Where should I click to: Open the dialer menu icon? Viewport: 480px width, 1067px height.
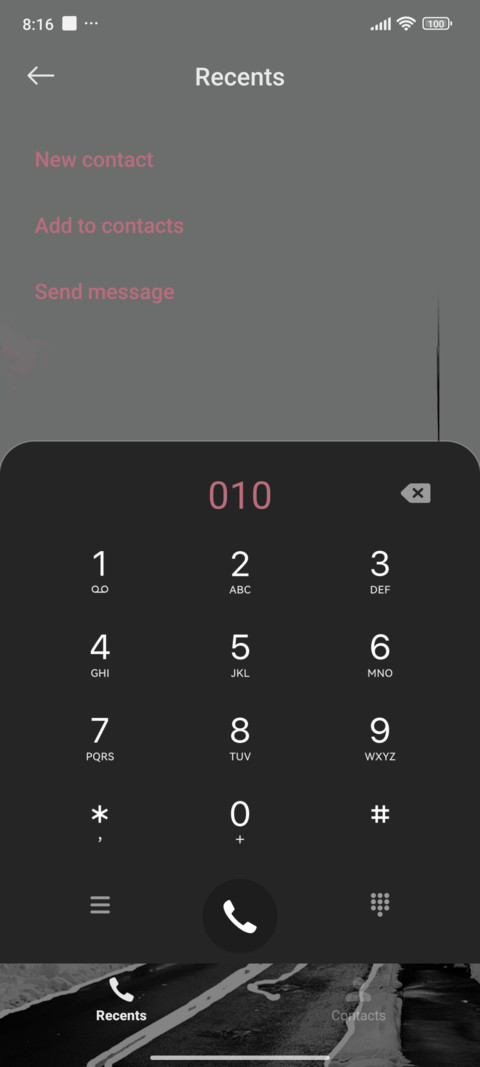click(100, 905)
